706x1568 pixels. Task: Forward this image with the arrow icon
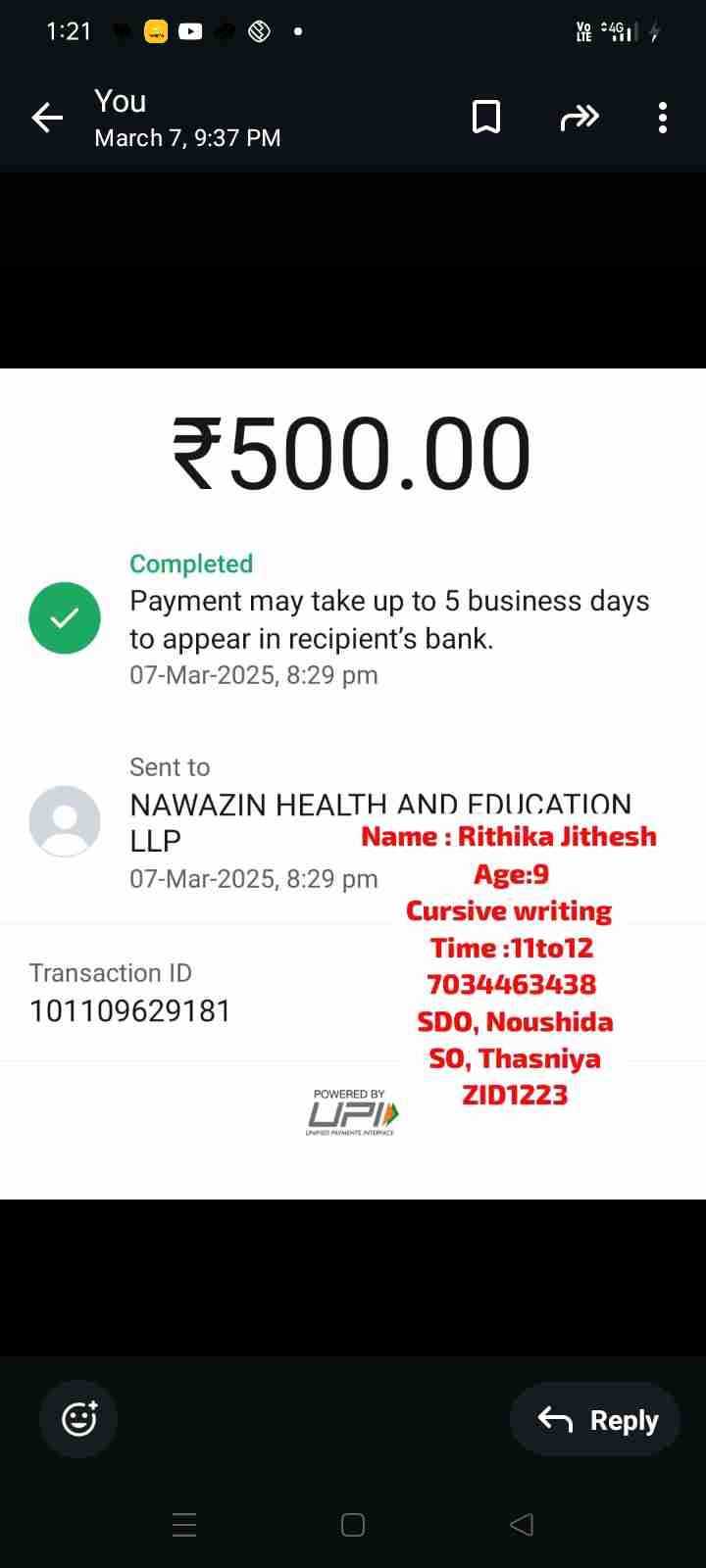(x=579, y=119)
